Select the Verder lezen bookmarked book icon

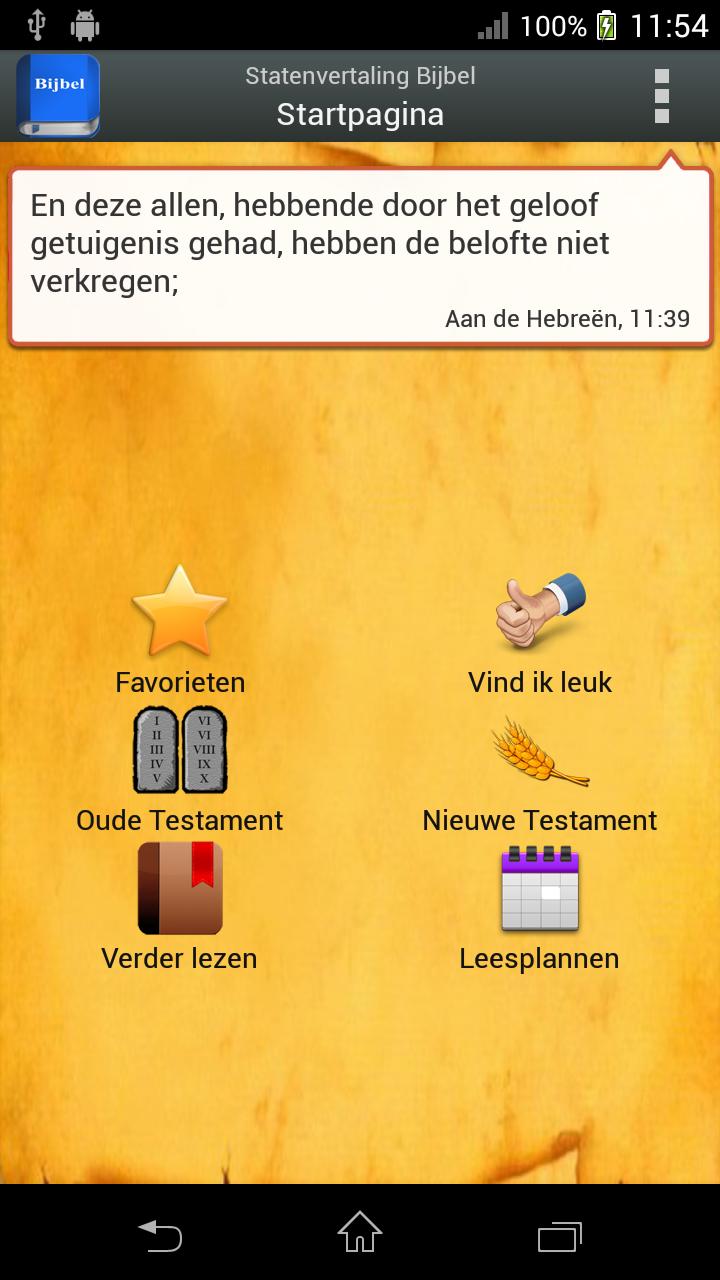click(x=178, y=889)
